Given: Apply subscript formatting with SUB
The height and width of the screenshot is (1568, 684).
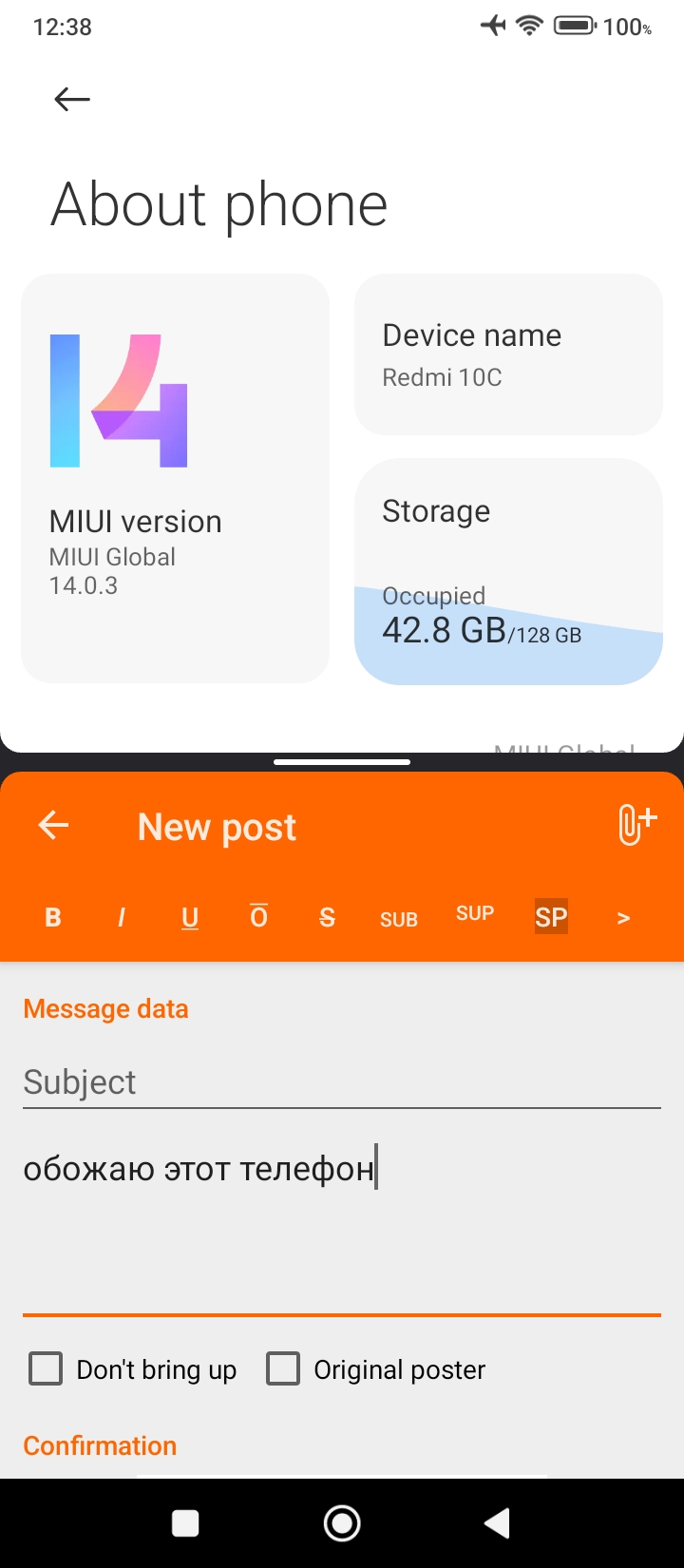Looking at the screenshot, I should (x=399, y=919).
